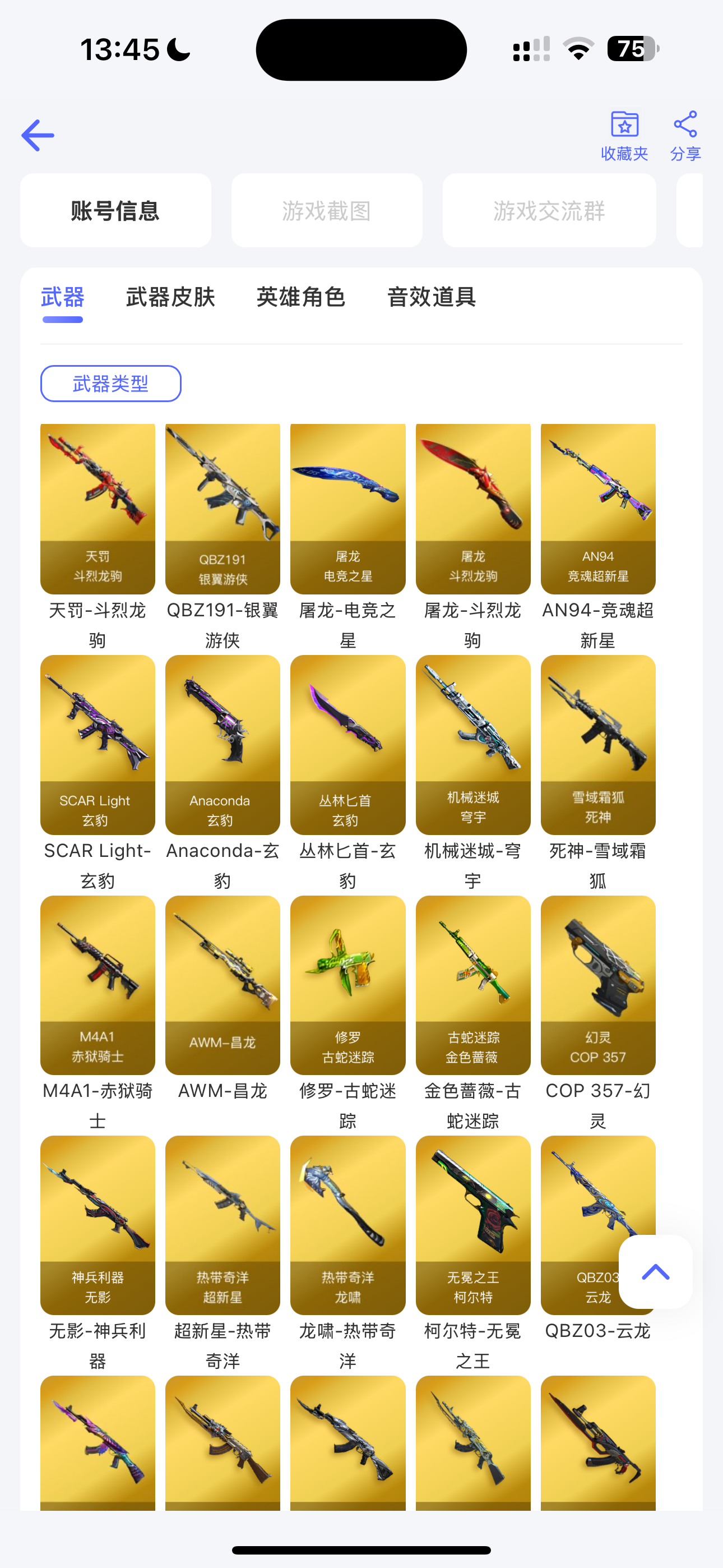723x1568 pixels.
Task: Tap the 分享 share icon
Action: point(685,135)
